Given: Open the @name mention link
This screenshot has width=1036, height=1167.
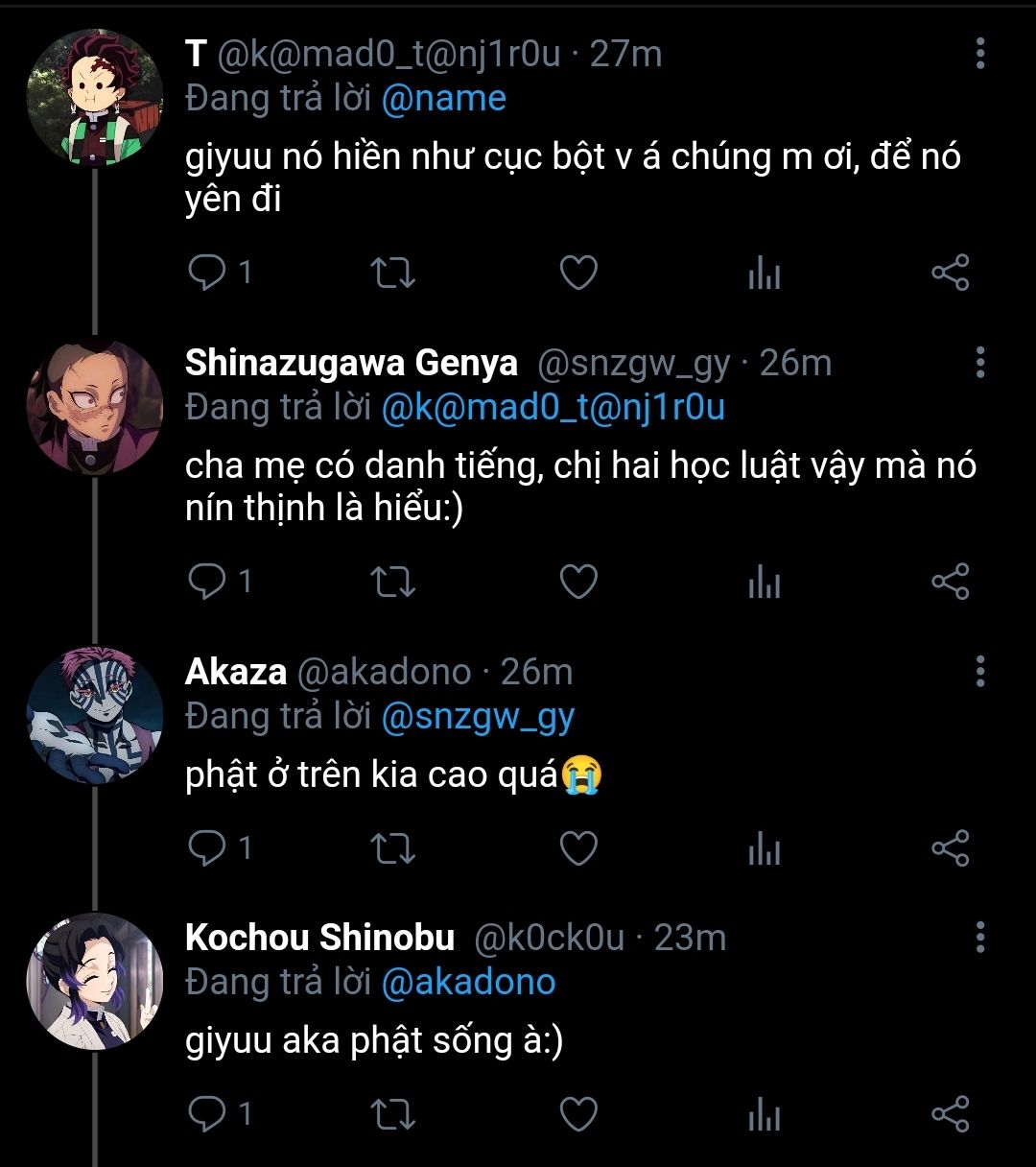Looking at the screenshot, I should (x=443, y=98).
